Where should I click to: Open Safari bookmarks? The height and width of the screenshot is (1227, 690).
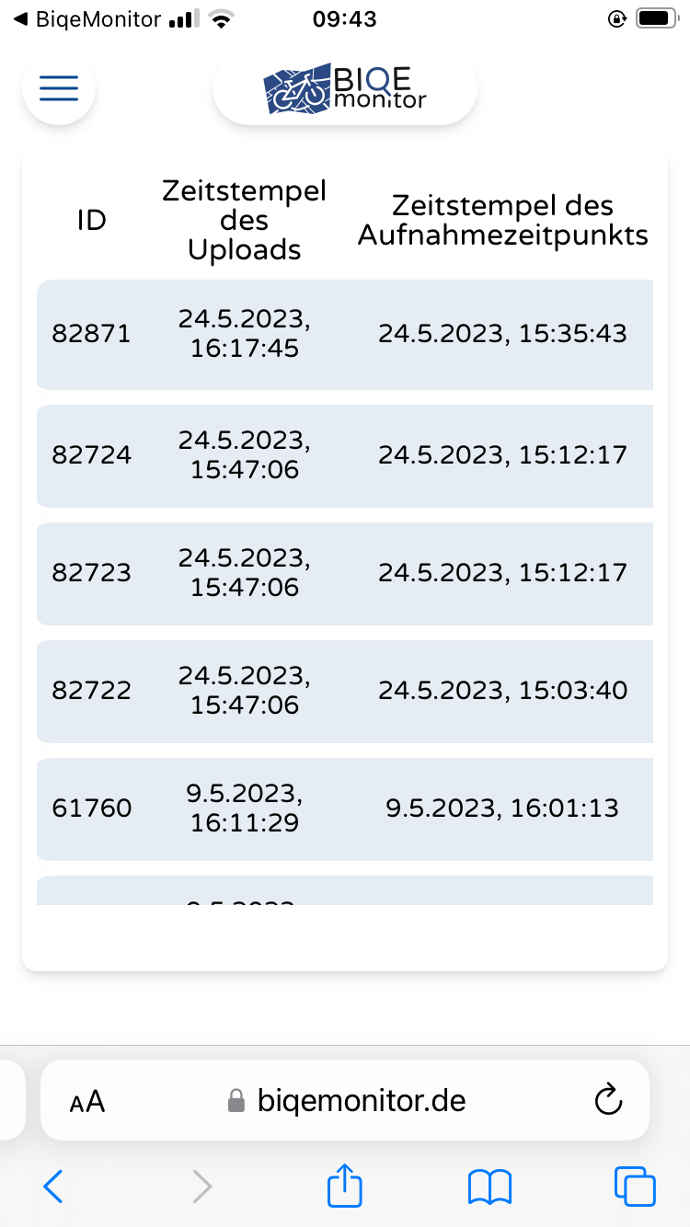click(490, 1187)
